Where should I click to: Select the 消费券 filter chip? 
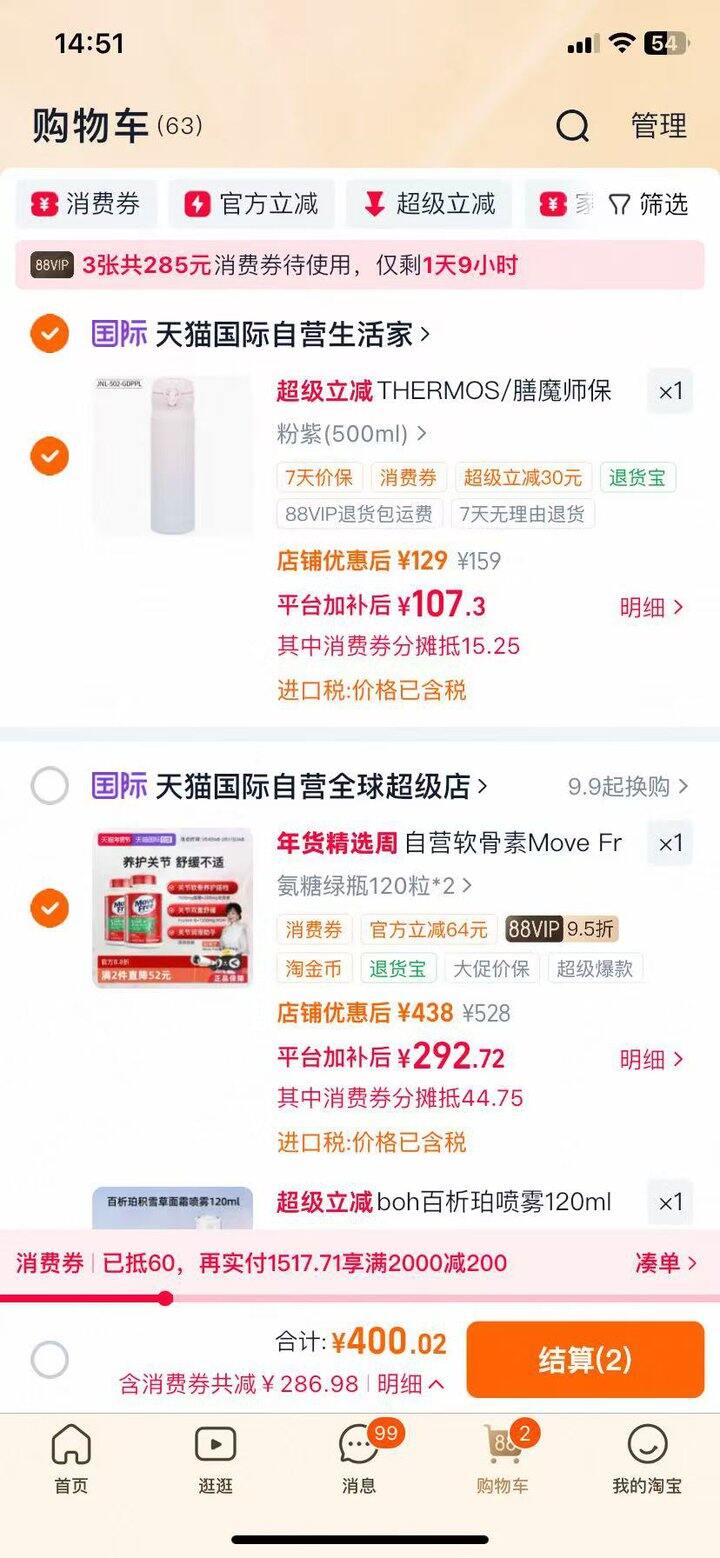point(87,204)
